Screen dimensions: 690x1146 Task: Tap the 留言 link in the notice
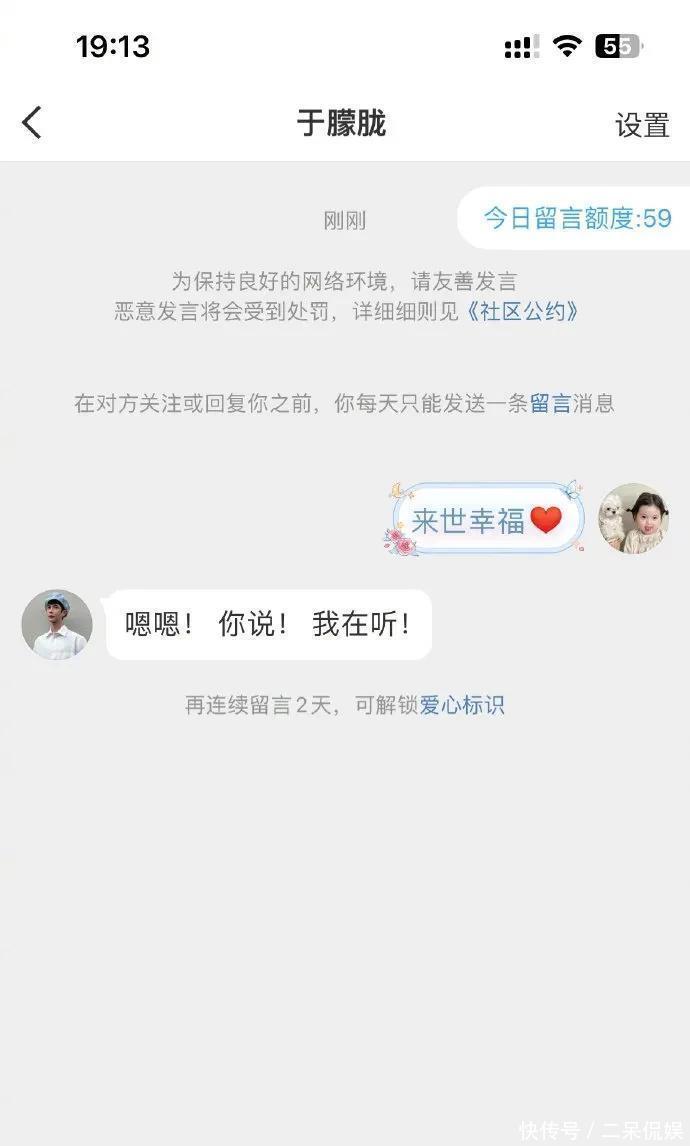click(550, 404)
